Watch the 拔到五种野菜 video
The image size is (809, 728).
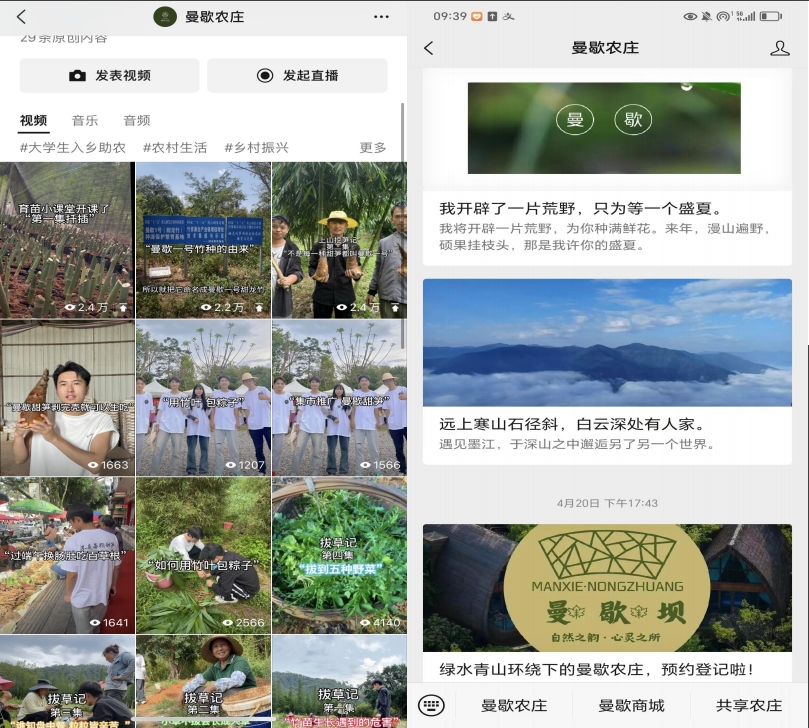point(339,555)
